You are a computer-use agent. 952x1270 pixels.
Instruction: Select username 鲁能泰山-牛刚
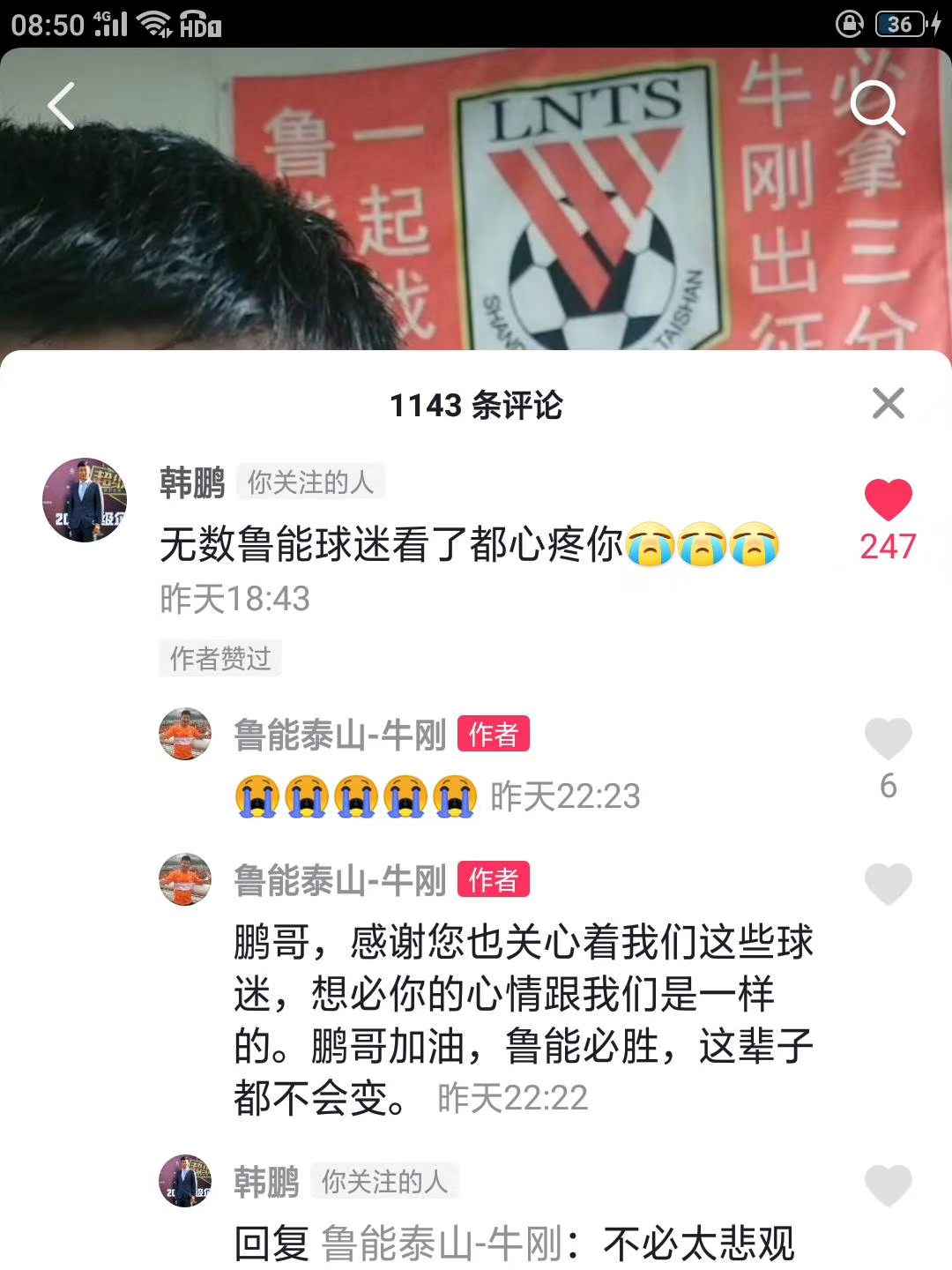[x=339, y=735]
